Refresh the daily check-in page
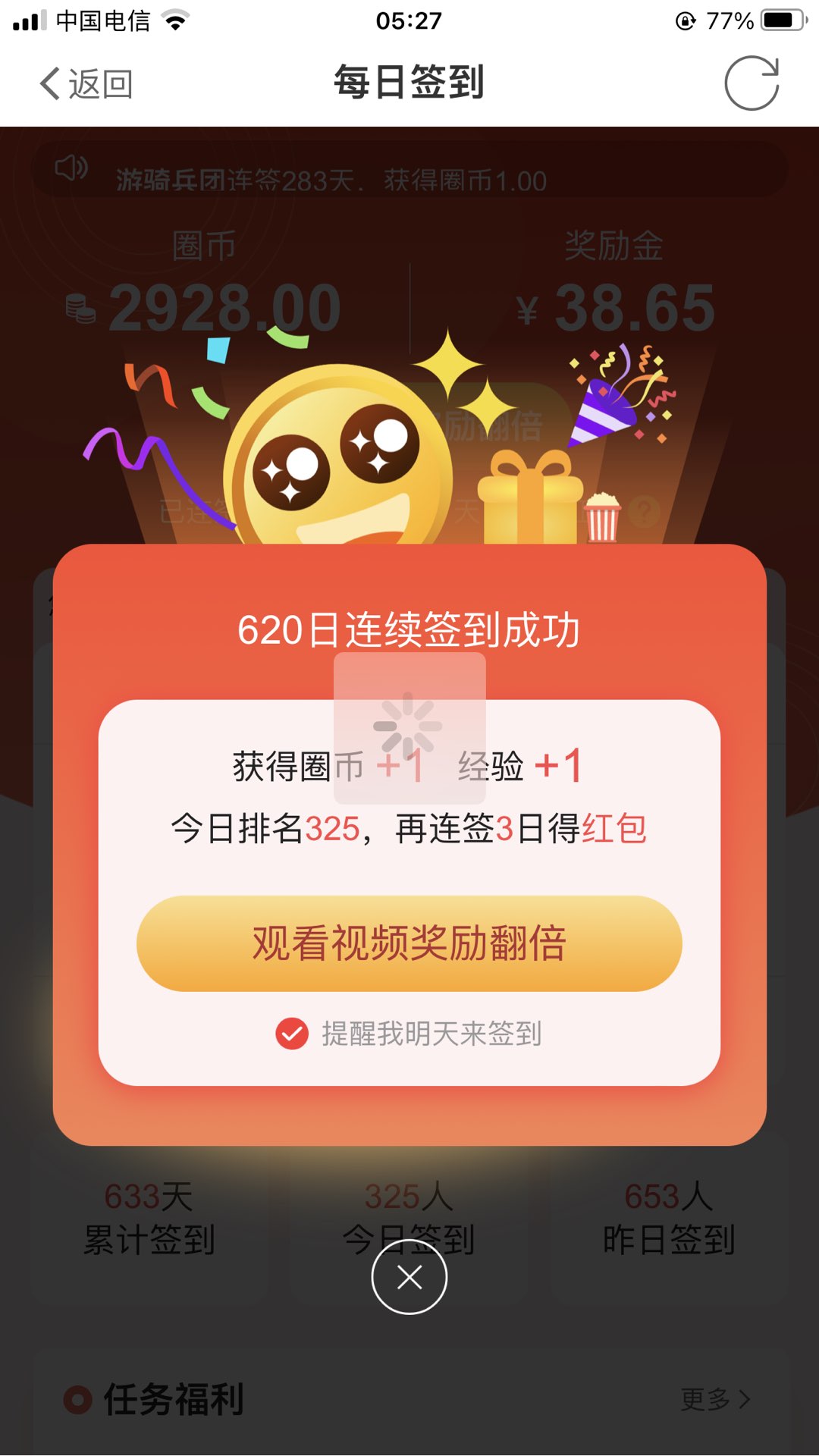This screenshot has width=819, height=1456. [751, 83]
